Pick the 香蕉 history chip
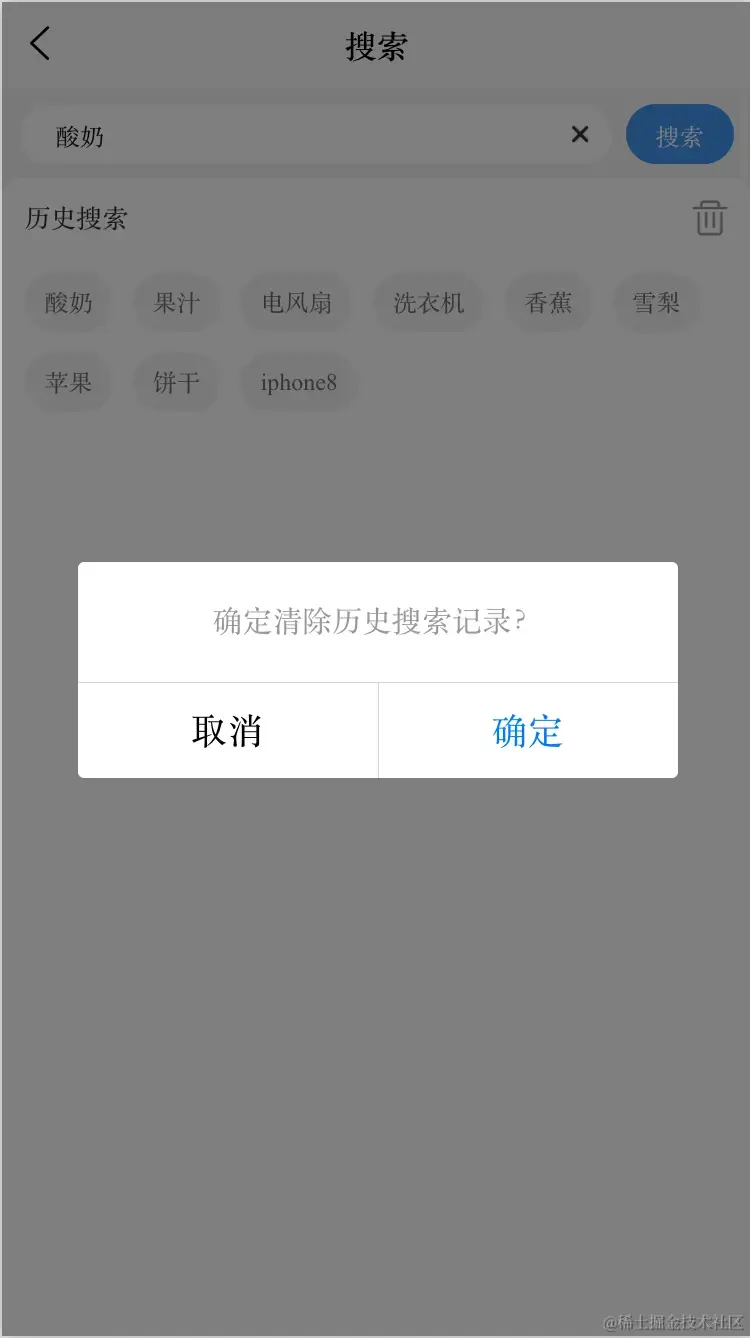 (x=548, y=303)
